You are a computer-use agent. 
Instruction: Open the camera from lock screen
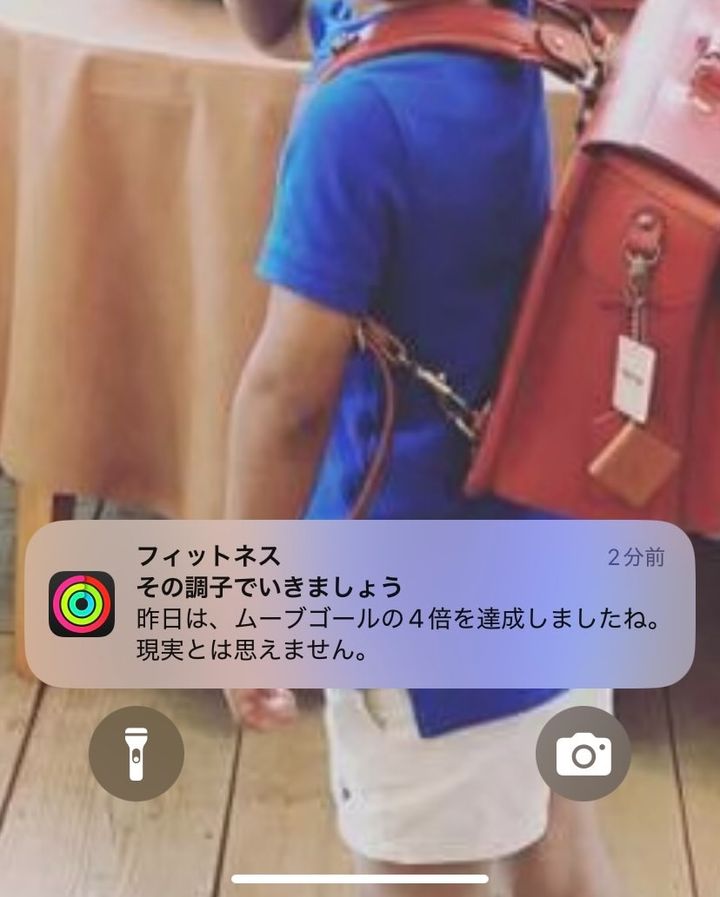coord(583,753)
